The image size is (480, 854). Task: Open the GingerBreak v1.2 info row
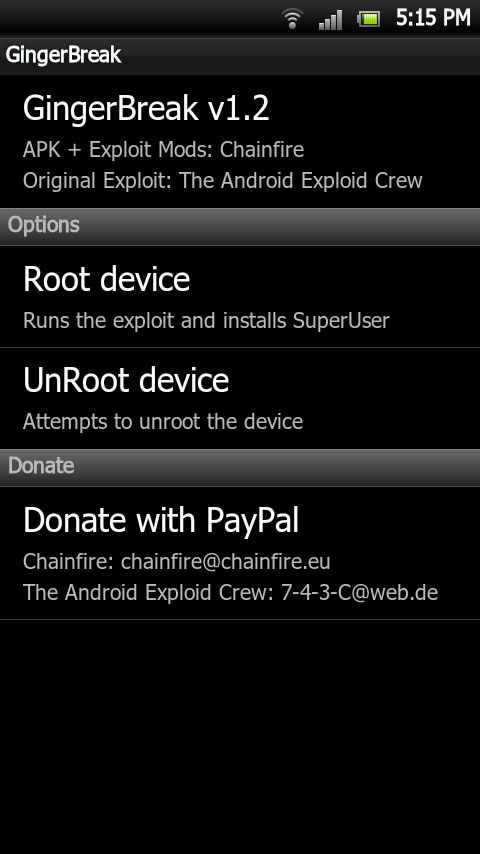tap(240, 142)
